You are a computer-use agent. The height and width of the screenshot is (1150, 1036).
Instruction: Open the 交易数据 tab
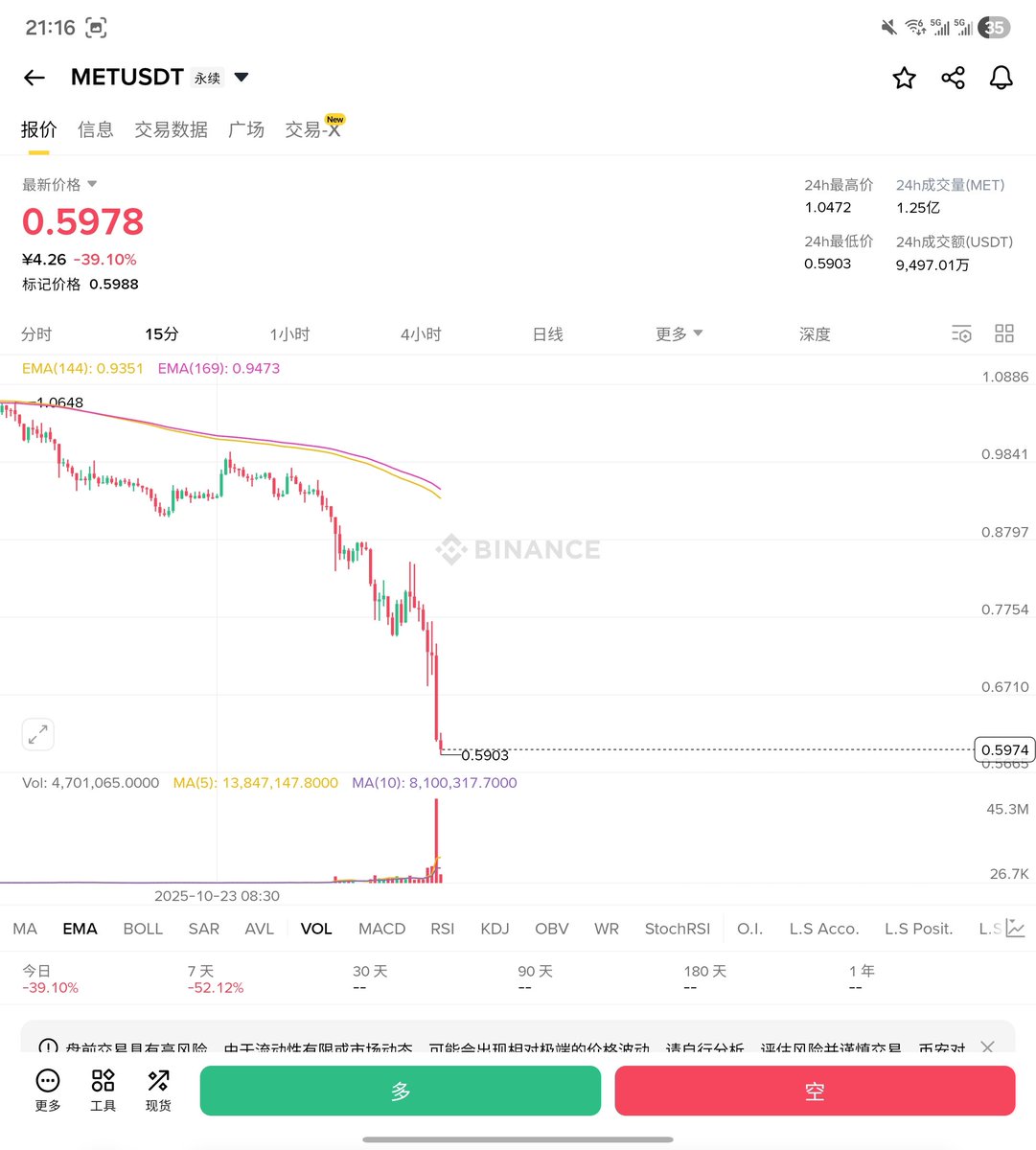171,129
